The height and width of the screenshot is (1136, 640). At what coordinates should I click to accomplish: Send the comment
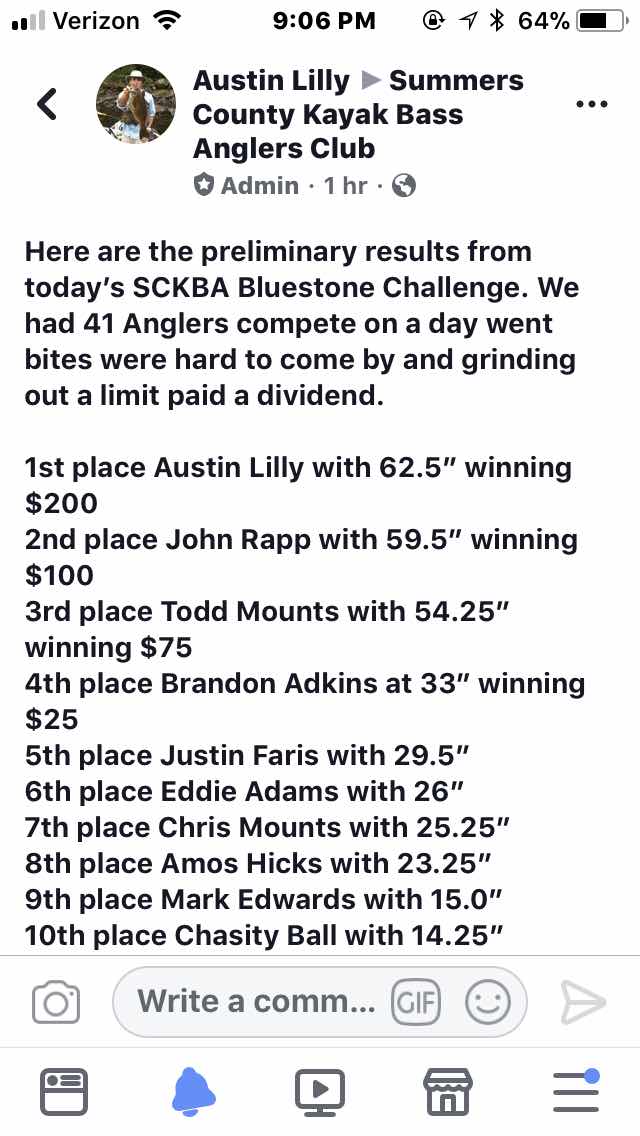582,1001
